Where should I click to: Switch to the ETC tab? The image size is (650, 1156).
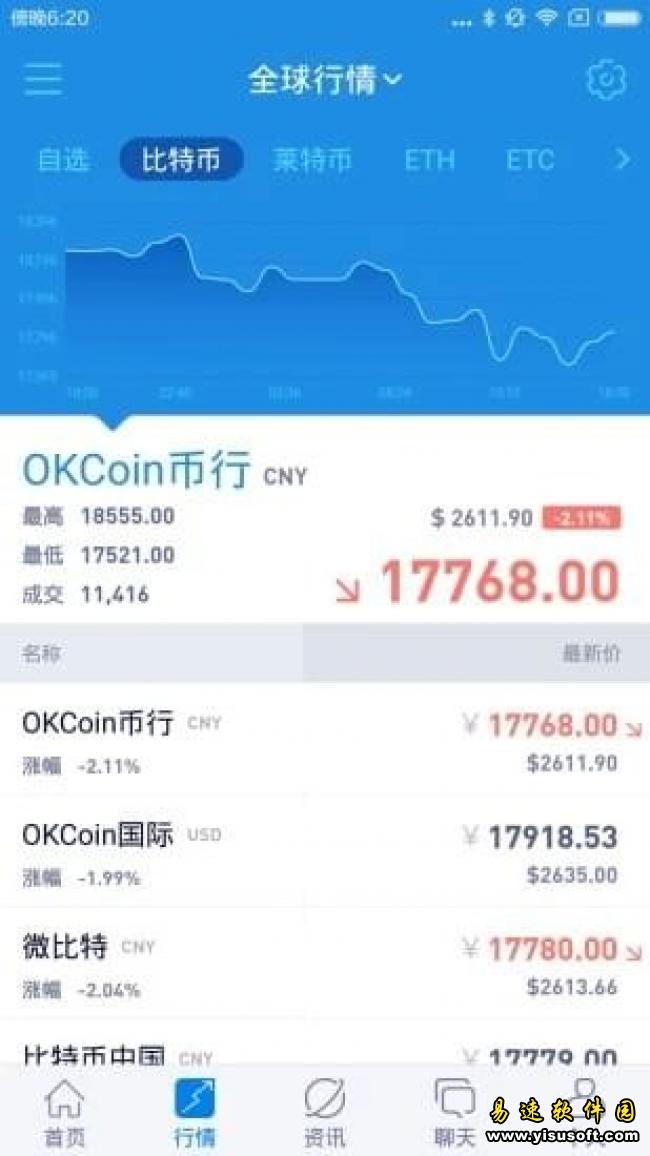pos(529,160)
